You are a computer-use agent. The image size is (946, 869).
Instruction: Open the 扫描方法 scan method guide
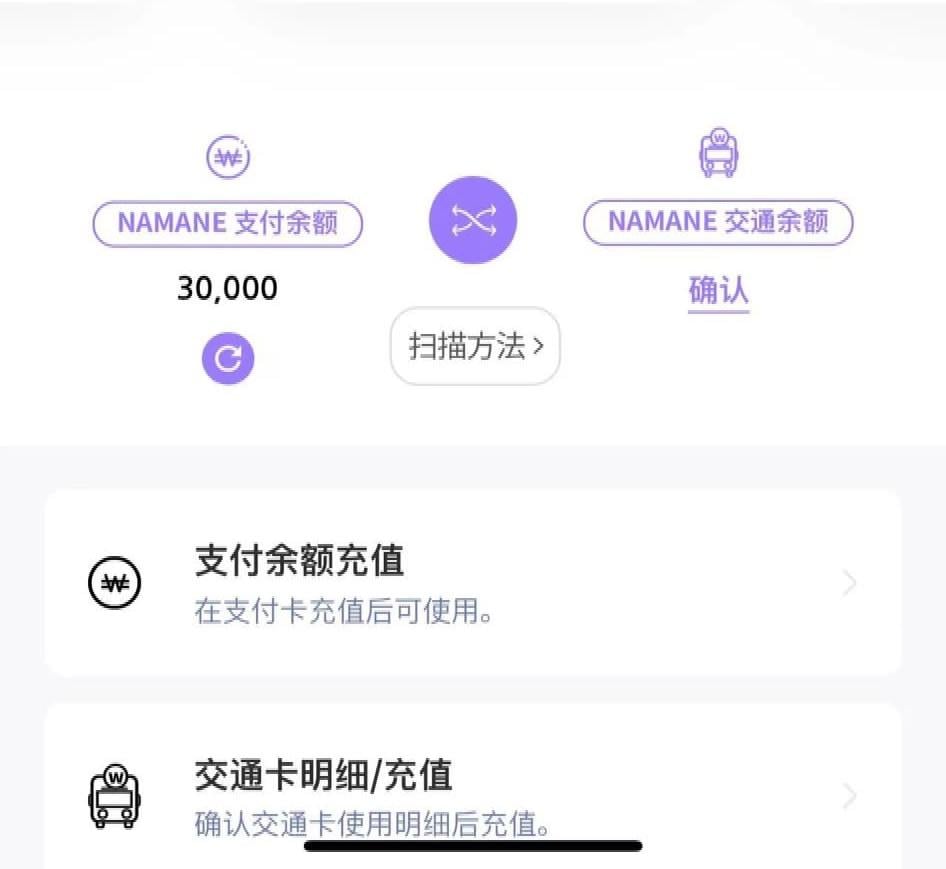pos(475,346)
